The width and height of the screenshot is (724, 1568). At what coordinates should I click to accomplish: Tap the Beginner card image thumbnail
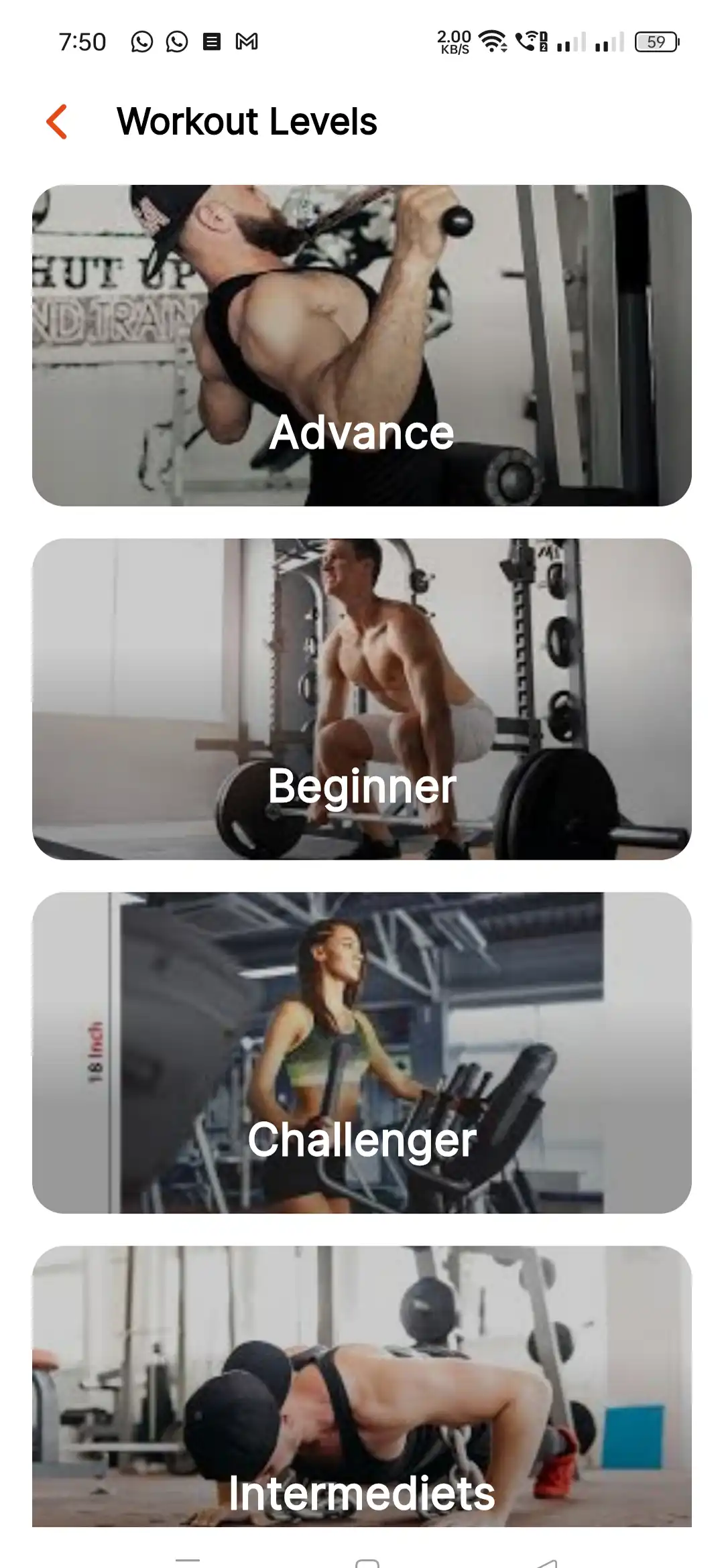362,657
